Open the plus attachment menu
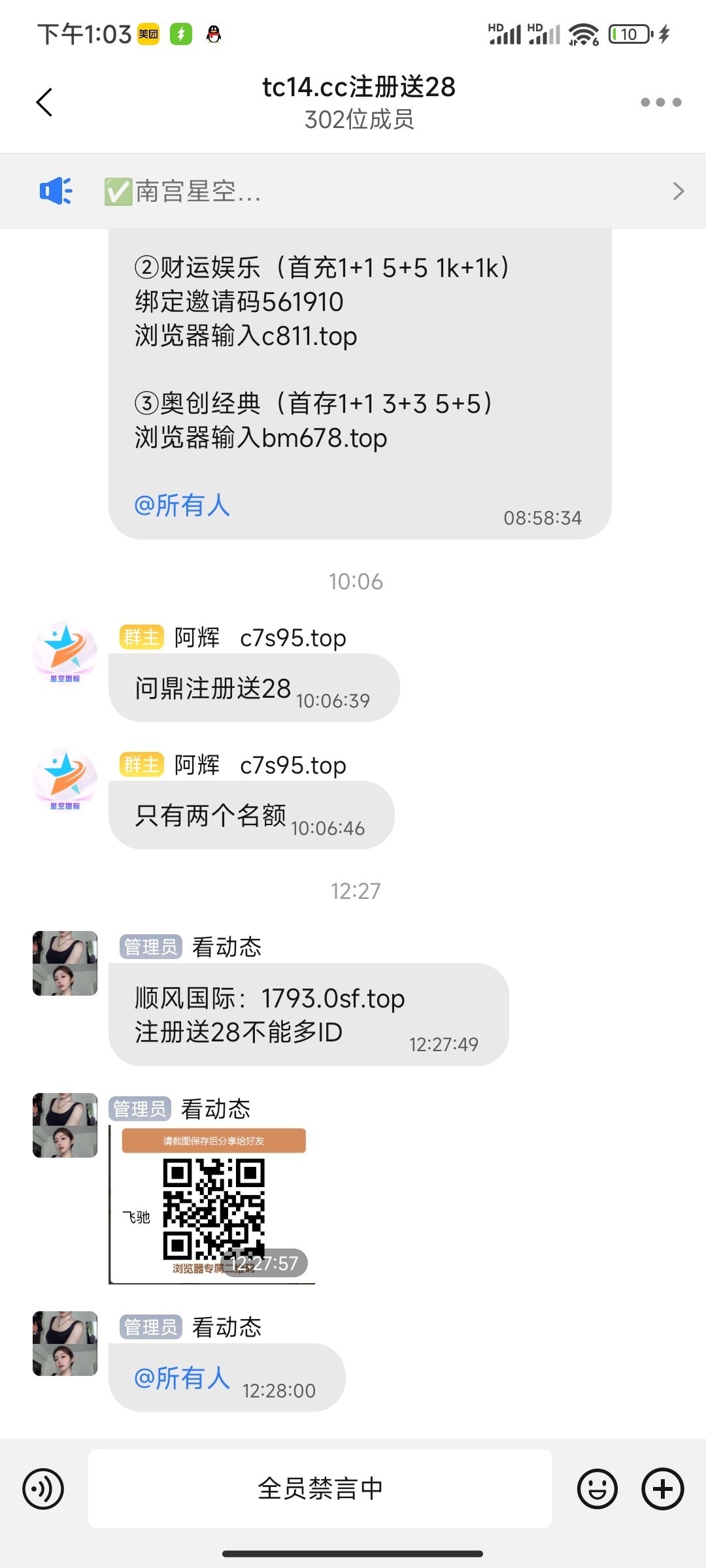The image size is (706, 1568). (662, 1489)
